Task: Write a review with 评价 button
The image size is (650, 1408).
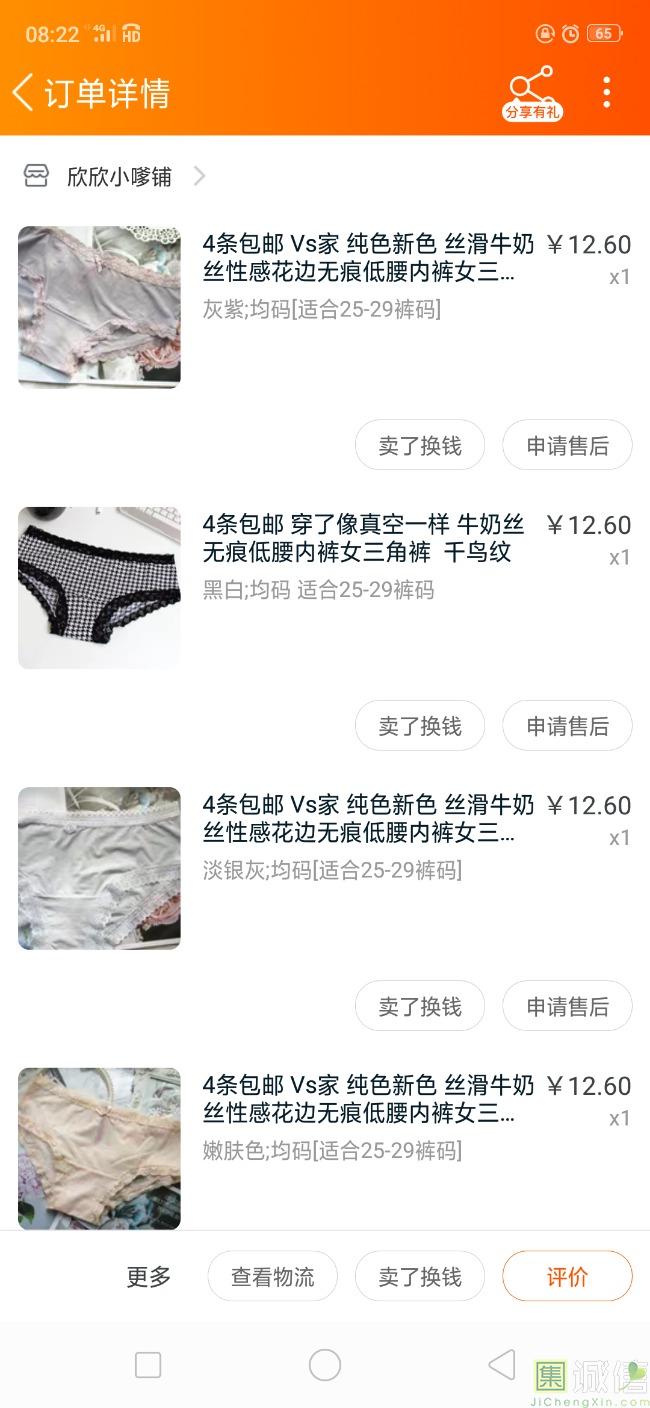Action: tap(567, 1277)
